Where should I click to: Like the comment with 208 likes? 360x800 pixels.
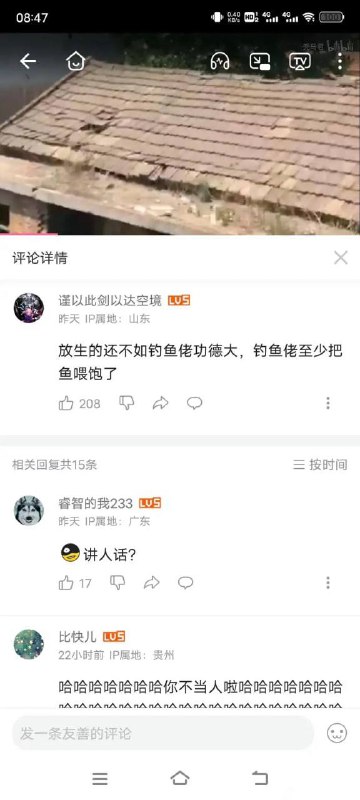[x=66, y=404]
